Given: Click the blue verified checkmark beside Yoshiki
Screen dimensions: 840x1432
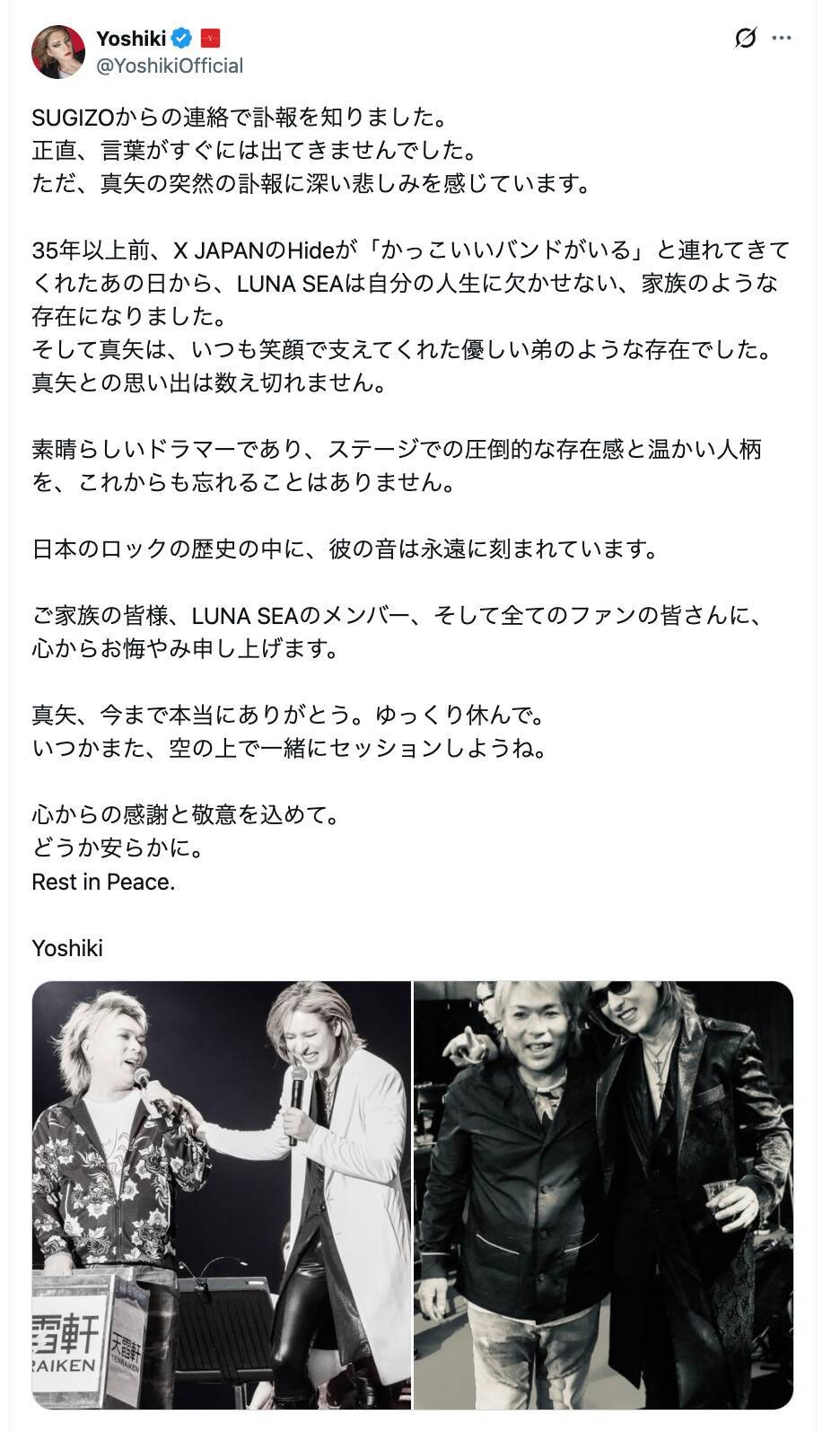Looking at the screenshot, I should (x=180, y=37).
